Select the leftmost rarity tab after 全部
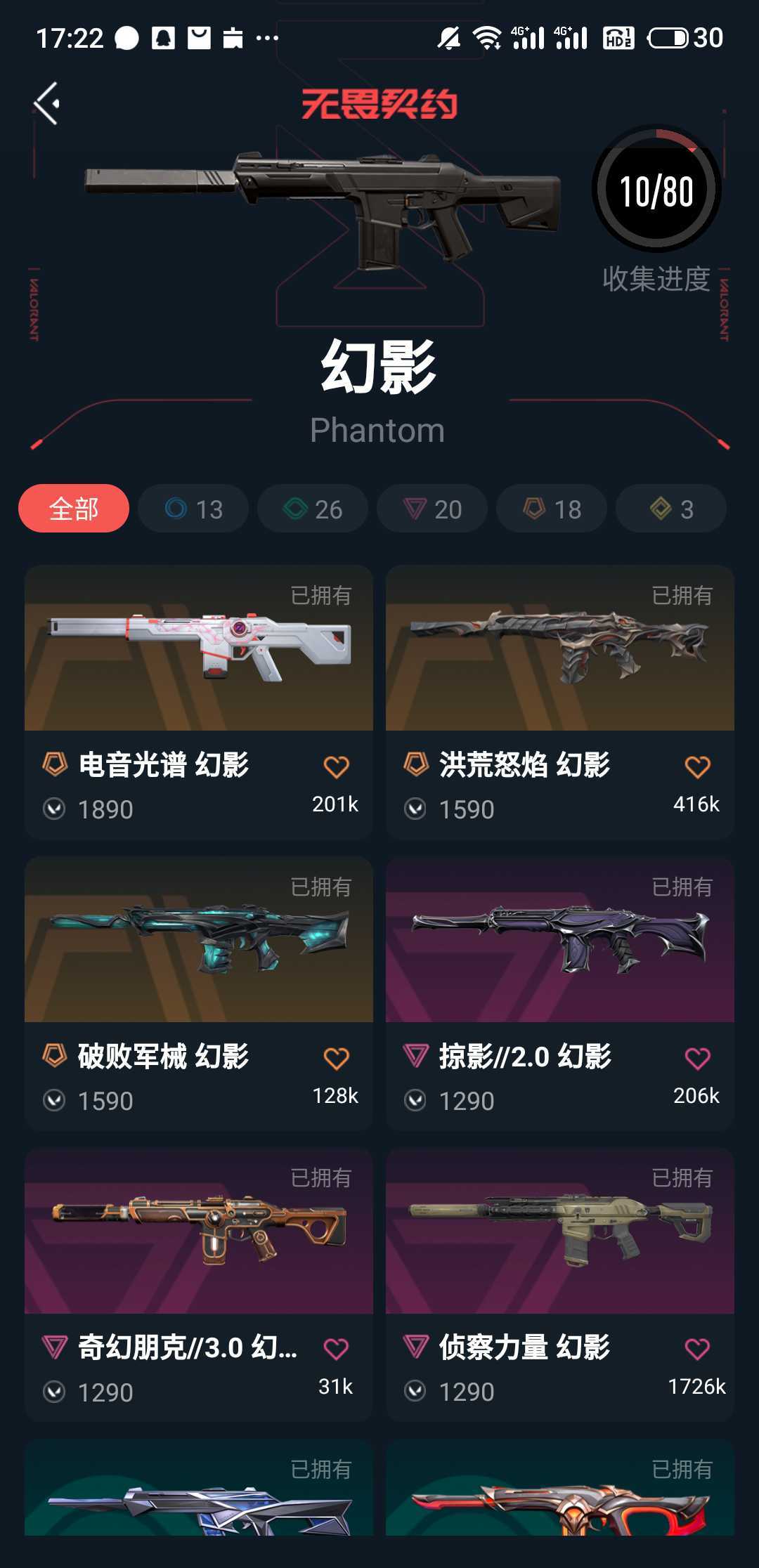Screen dimensions: 759x1568 point(191,508)
